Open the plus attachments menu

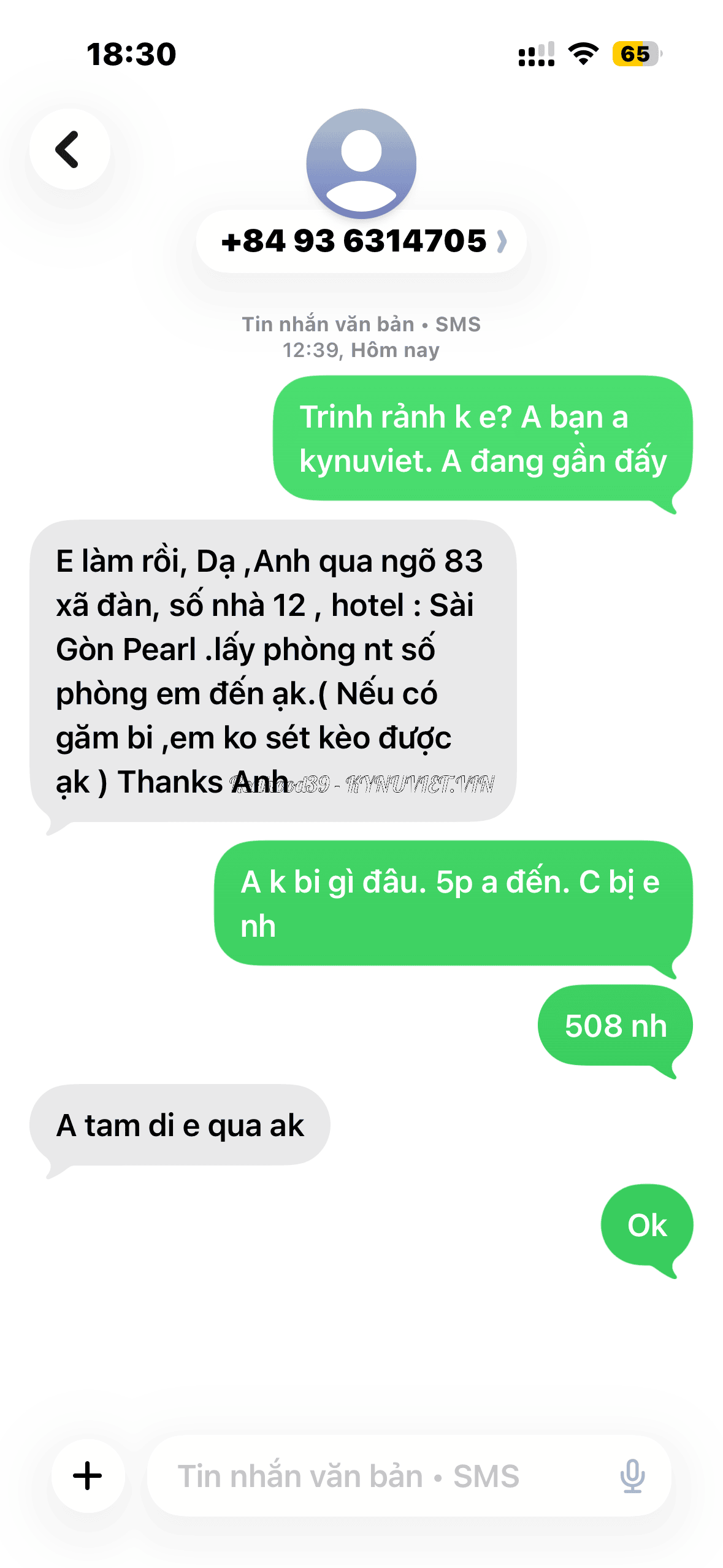coord(88,1475)
